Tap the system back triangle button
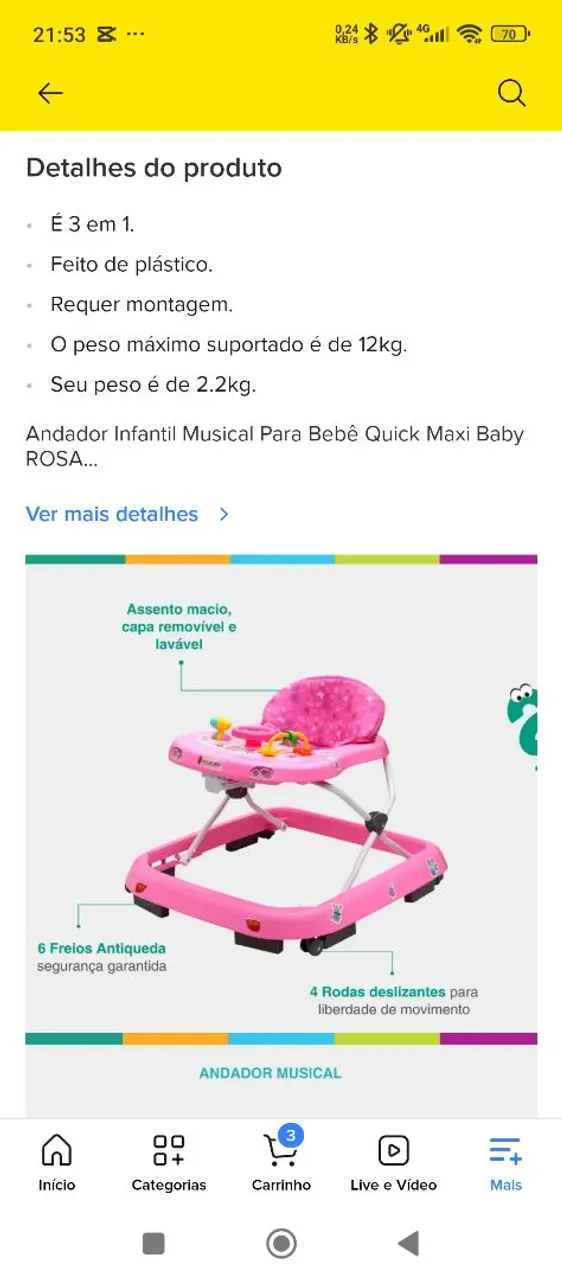 tap(407, 1243)
